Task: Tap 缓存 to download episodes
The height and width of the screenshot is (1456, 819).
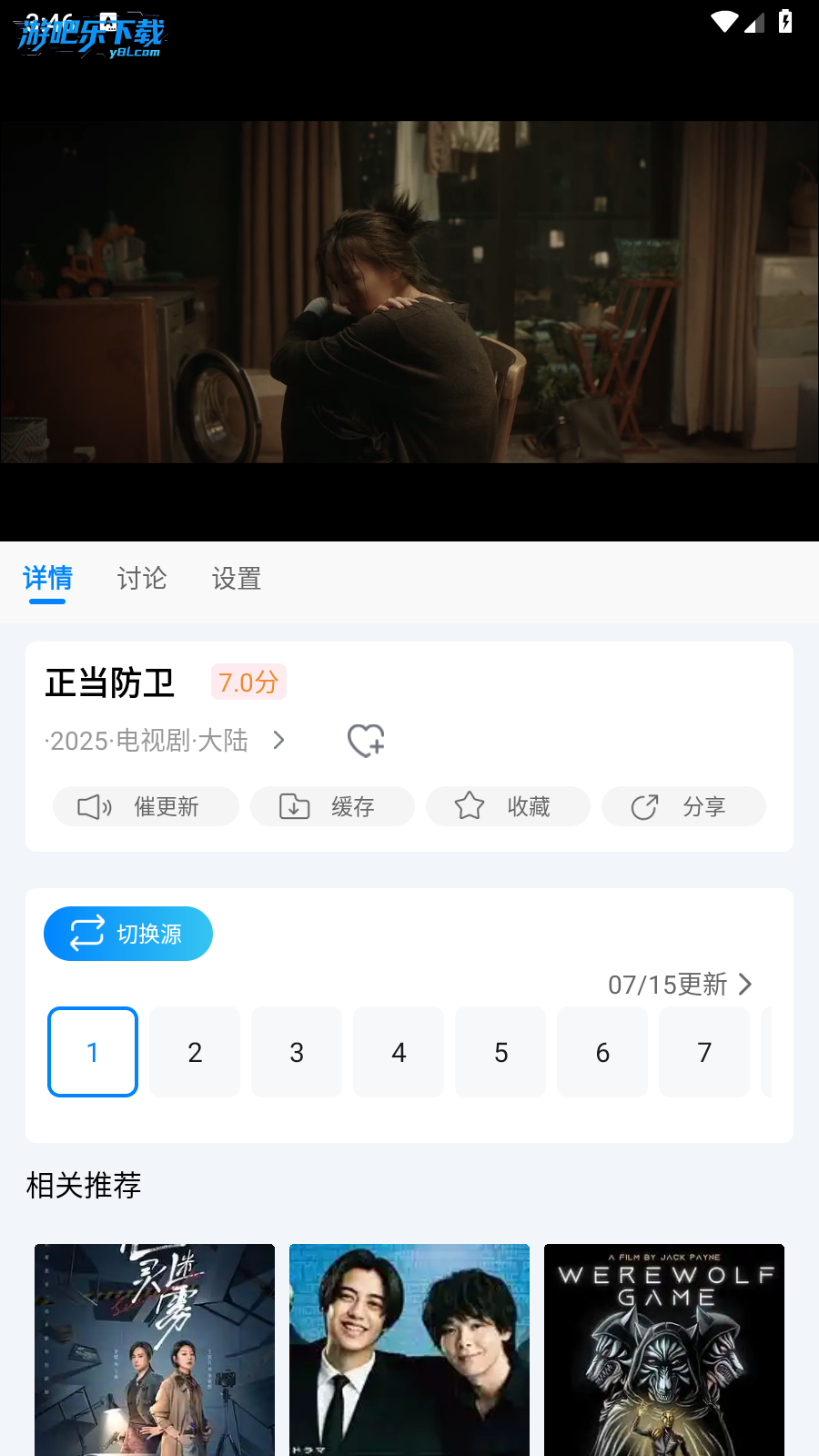Action: coord(332,807)
